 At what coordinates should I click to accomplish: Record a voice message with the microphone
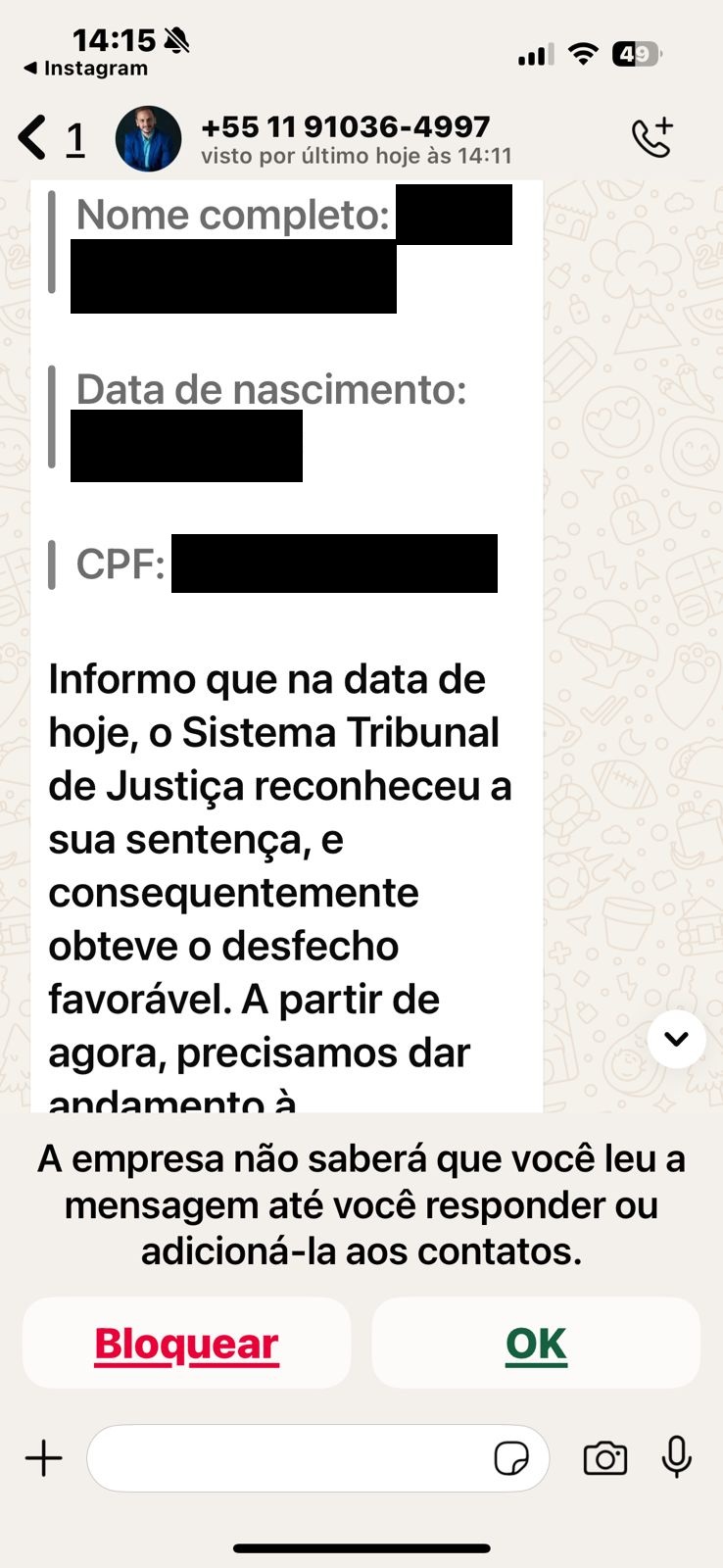[676, 1457]
